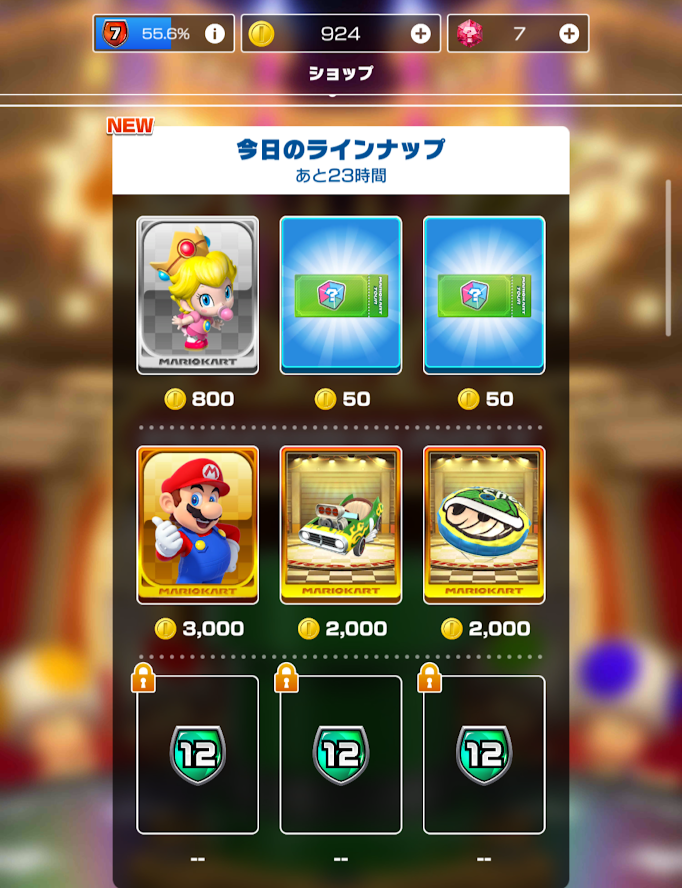Select Baby Peach card for 800 coins
Viewport: 682px width, 888px height.
pyautogui.click(x=197, y=295)
